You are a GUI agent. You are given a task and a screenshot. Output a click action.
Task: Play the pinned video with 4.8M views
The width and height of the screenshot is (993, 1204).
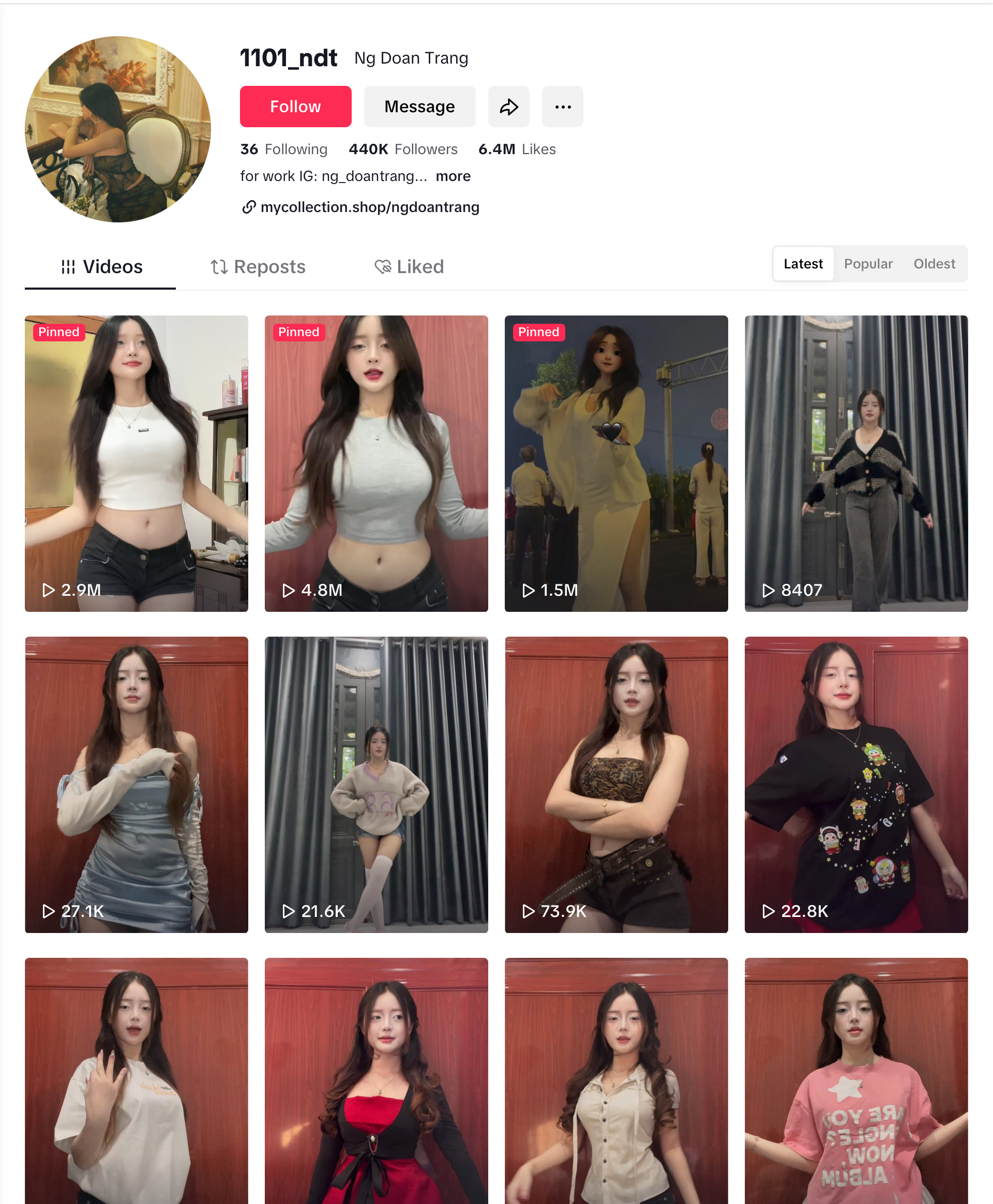point(376,463)
